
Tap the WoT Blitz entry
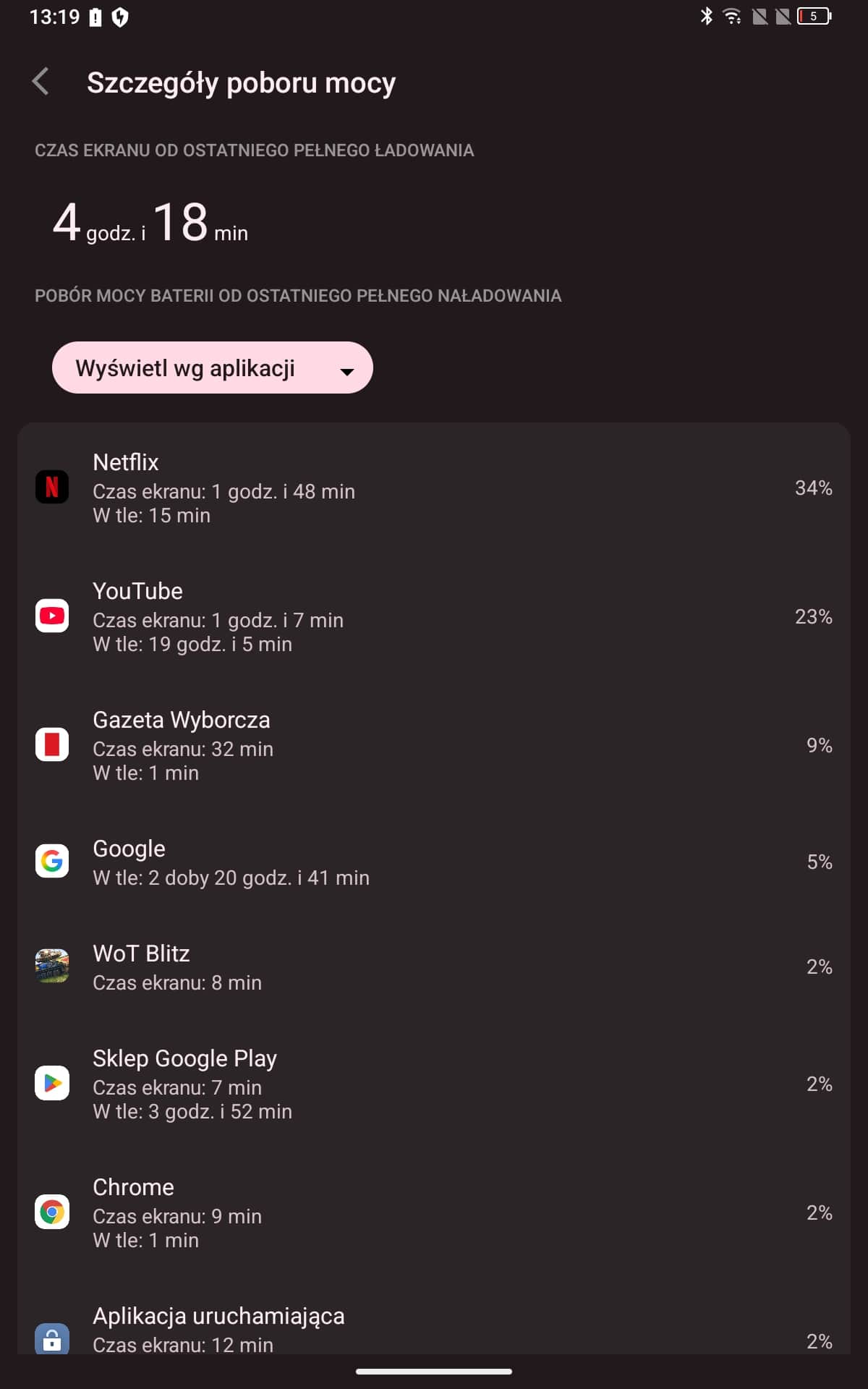(434, 967)
